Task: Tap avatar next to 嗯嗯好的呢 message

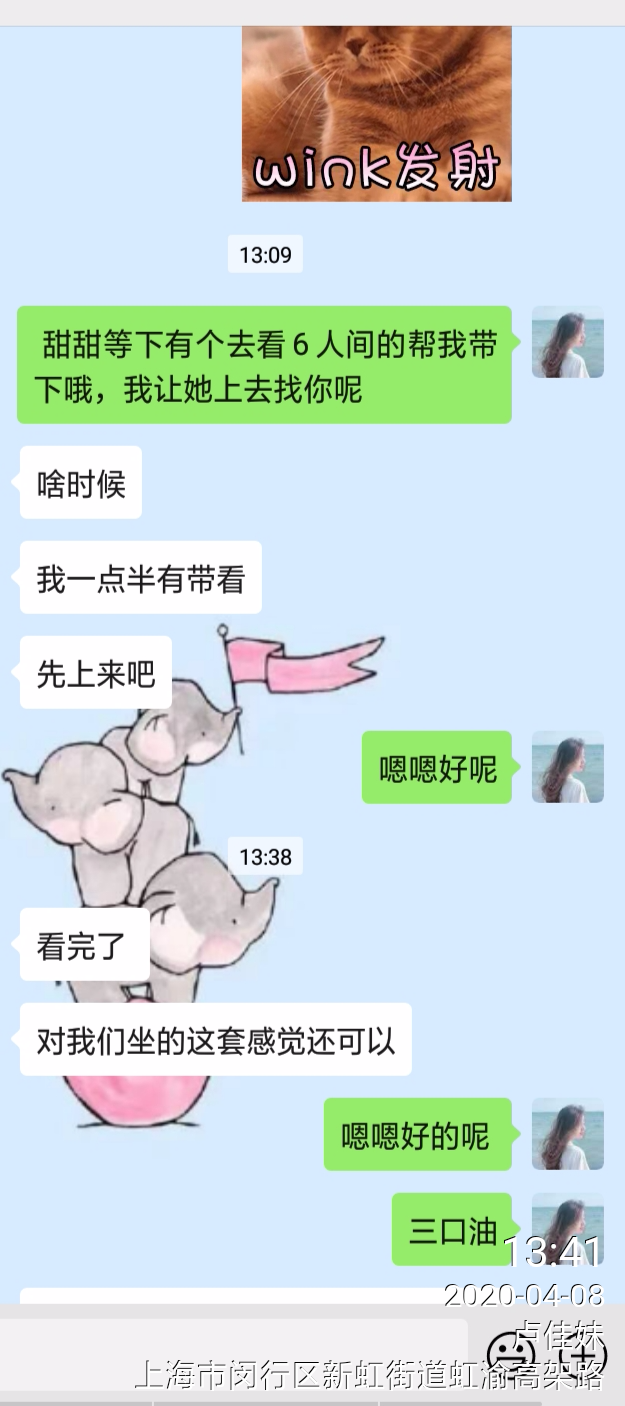Action: (567, 1134)
